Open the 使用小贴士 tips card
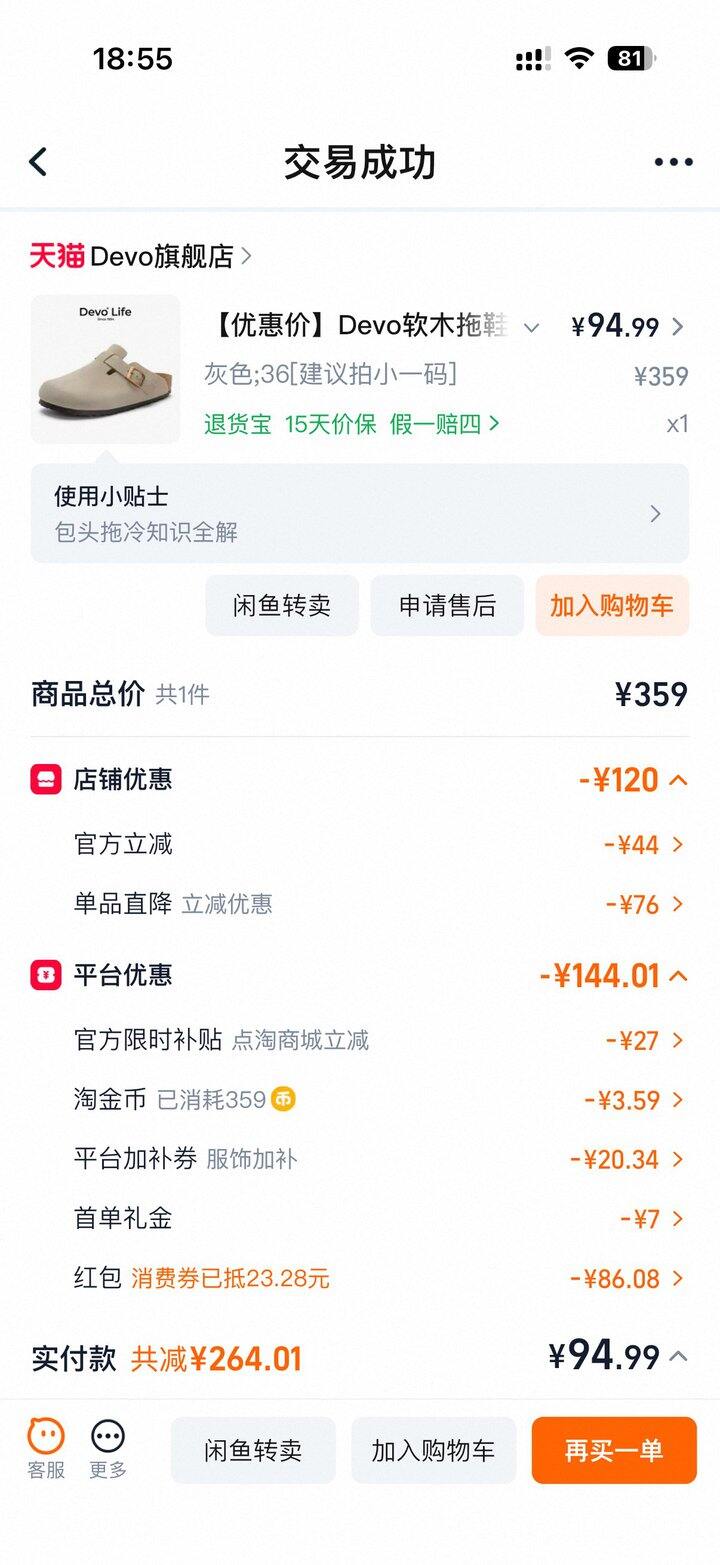The height and width of the screenshot is (1565, 720). [359, 513]
